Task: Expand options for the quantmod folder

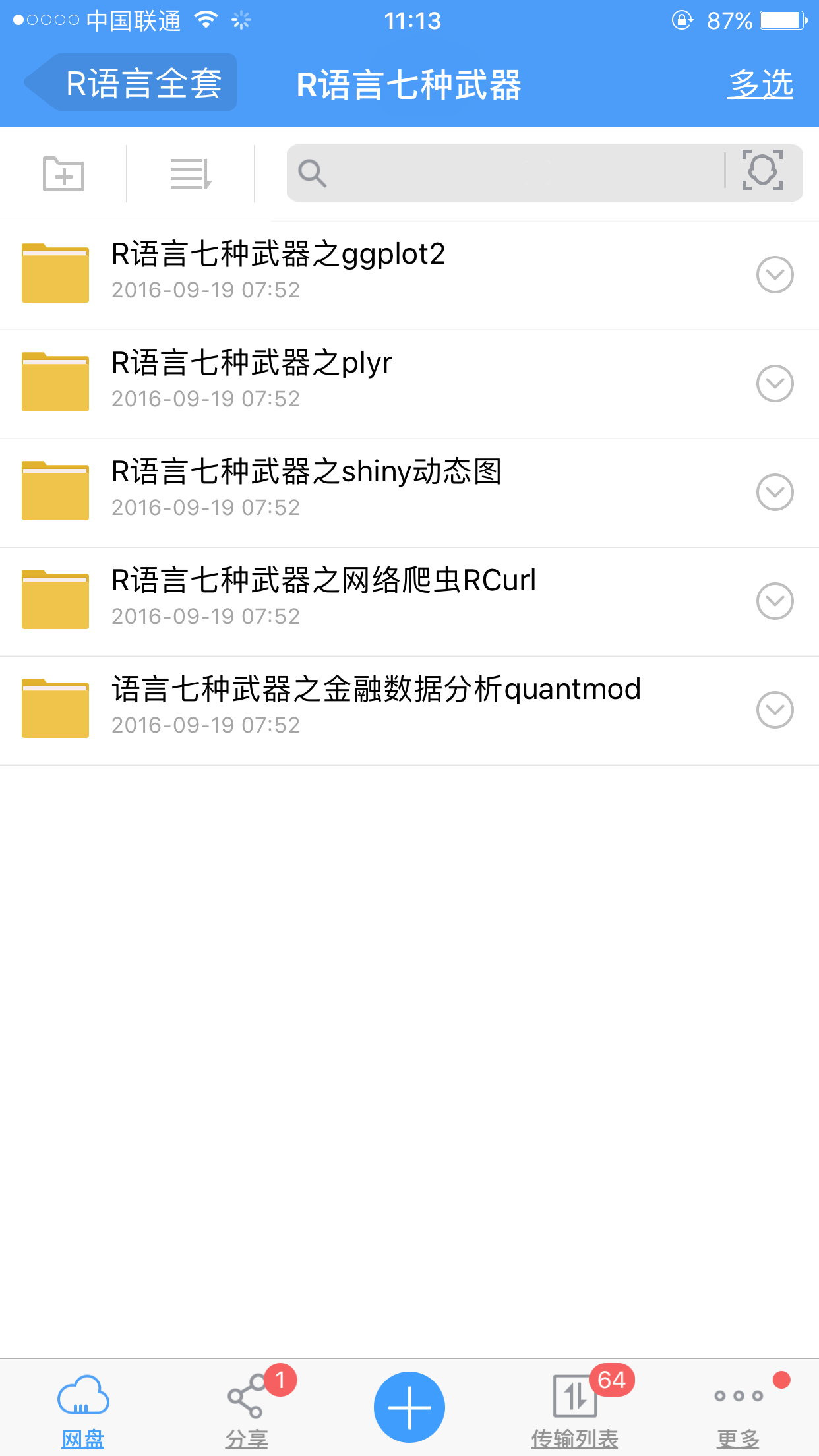Action: coord(774,710)
